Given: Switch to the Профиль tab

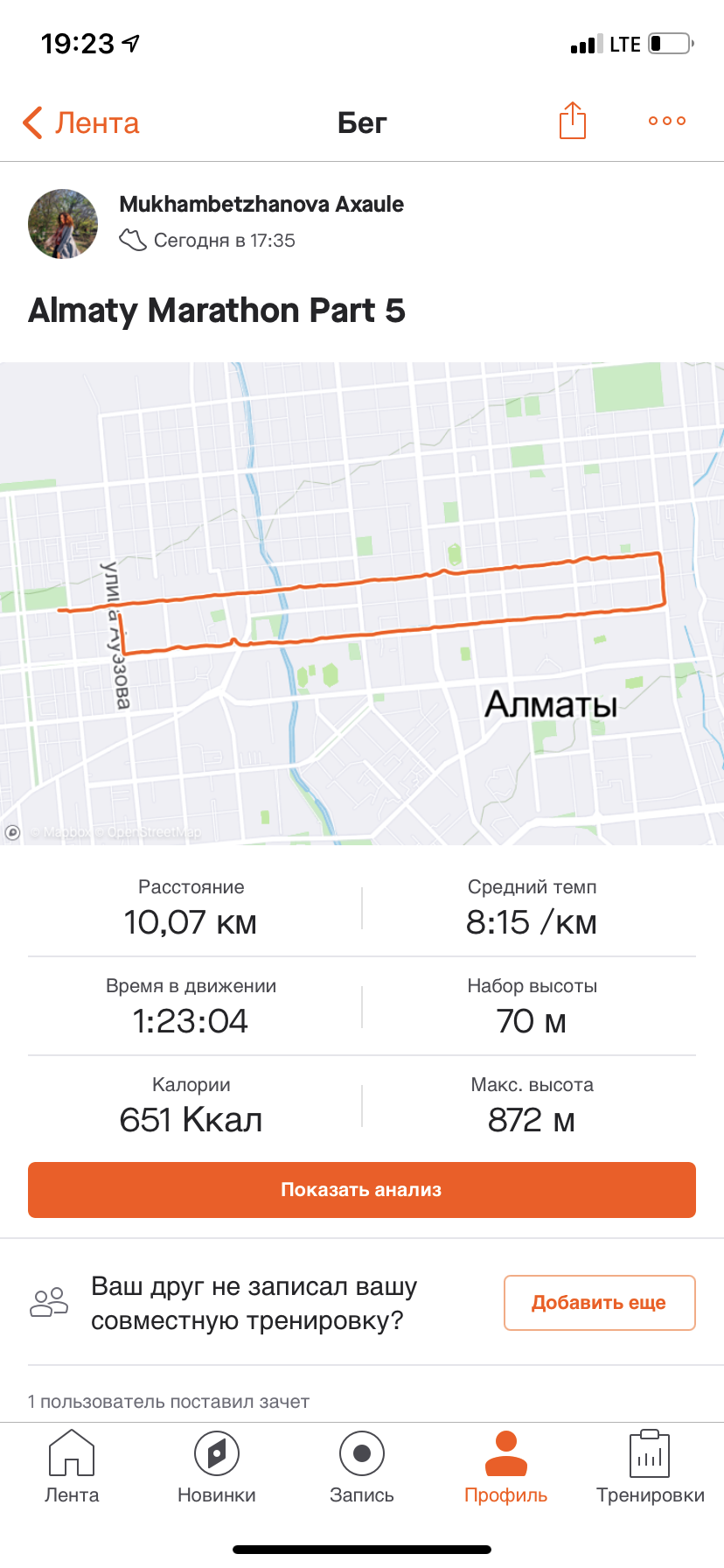Looking at the screenshot, I should [x=506, y=1467].
